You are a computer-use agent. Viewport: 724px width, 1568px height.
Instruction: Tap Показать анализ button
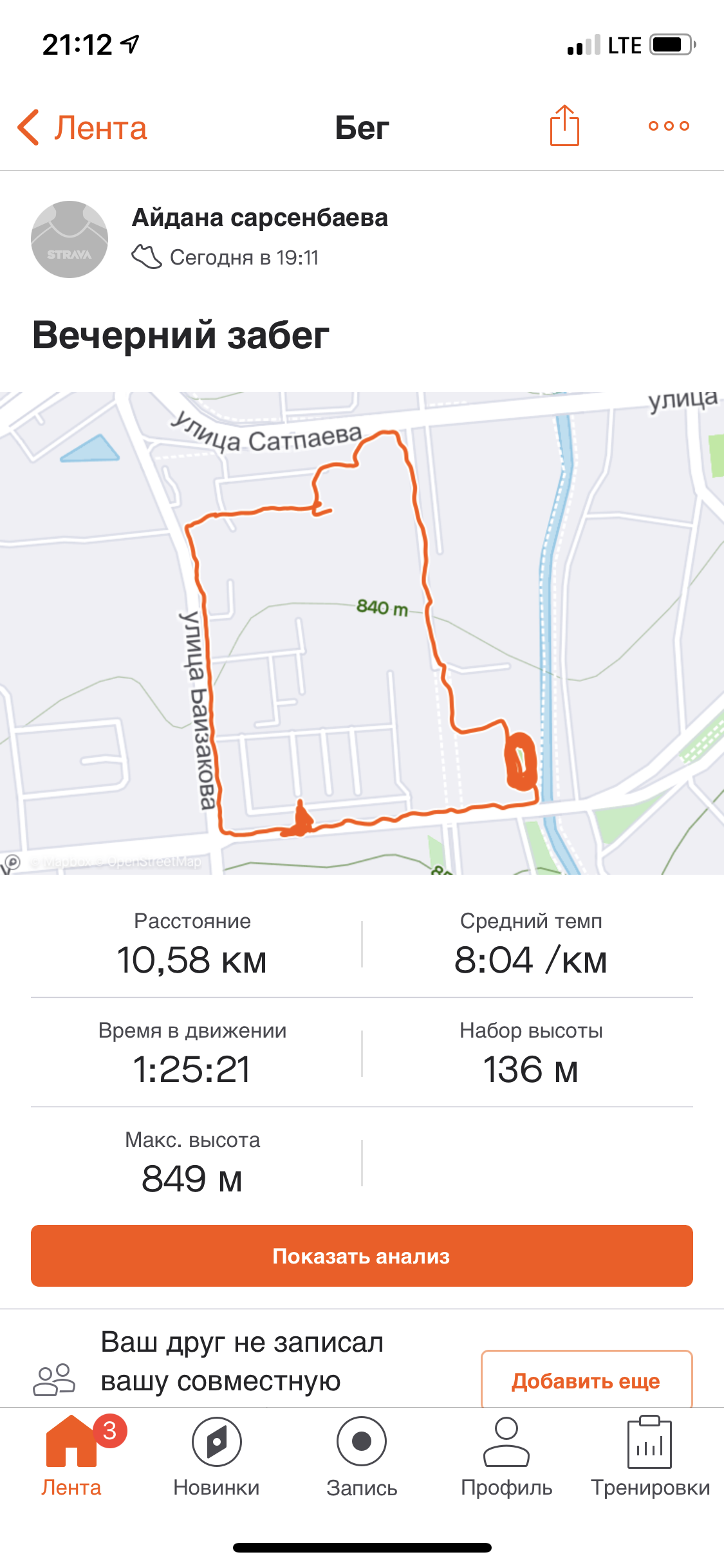pyautogui.click(x=362, y=1256)
